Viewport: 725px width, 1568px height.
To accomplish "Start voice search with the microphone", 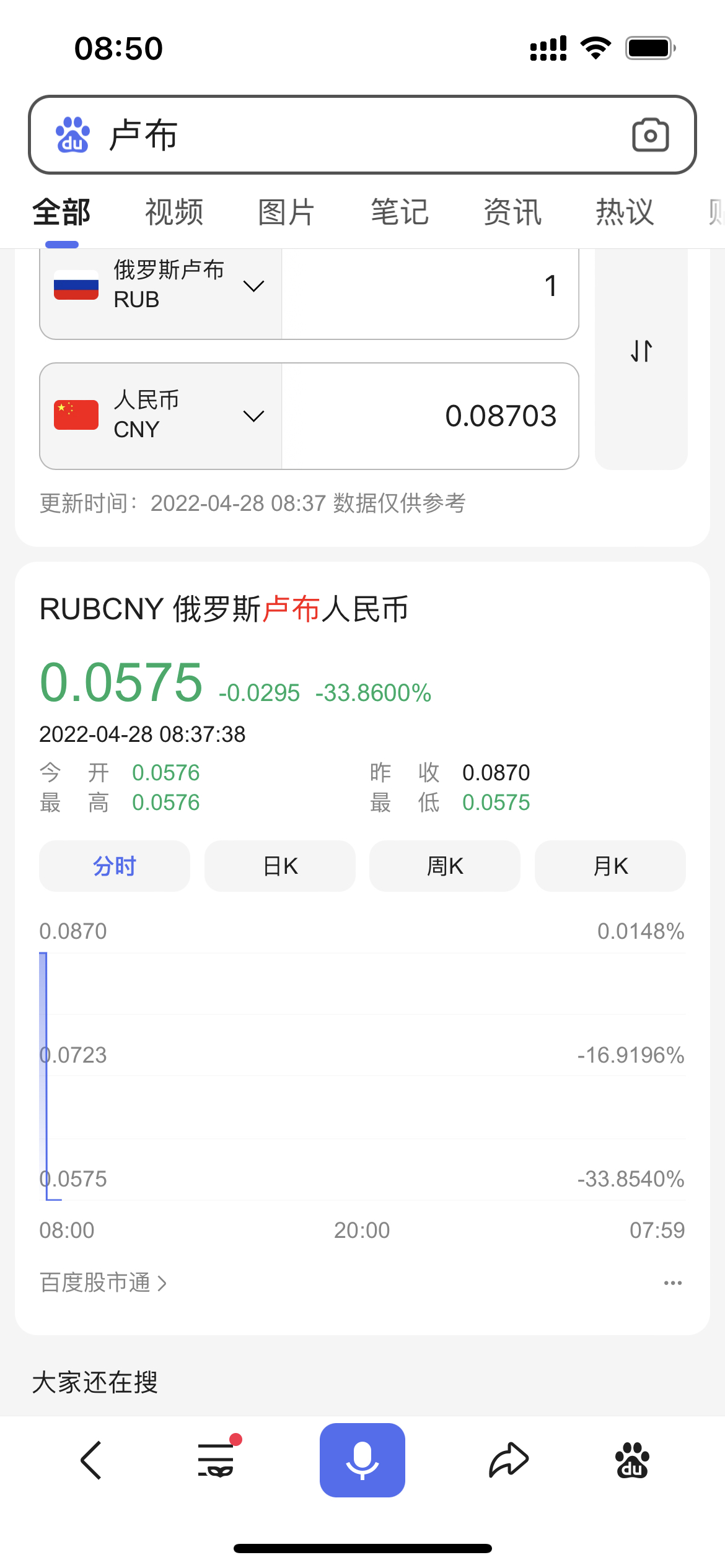I will point(362,1460).
